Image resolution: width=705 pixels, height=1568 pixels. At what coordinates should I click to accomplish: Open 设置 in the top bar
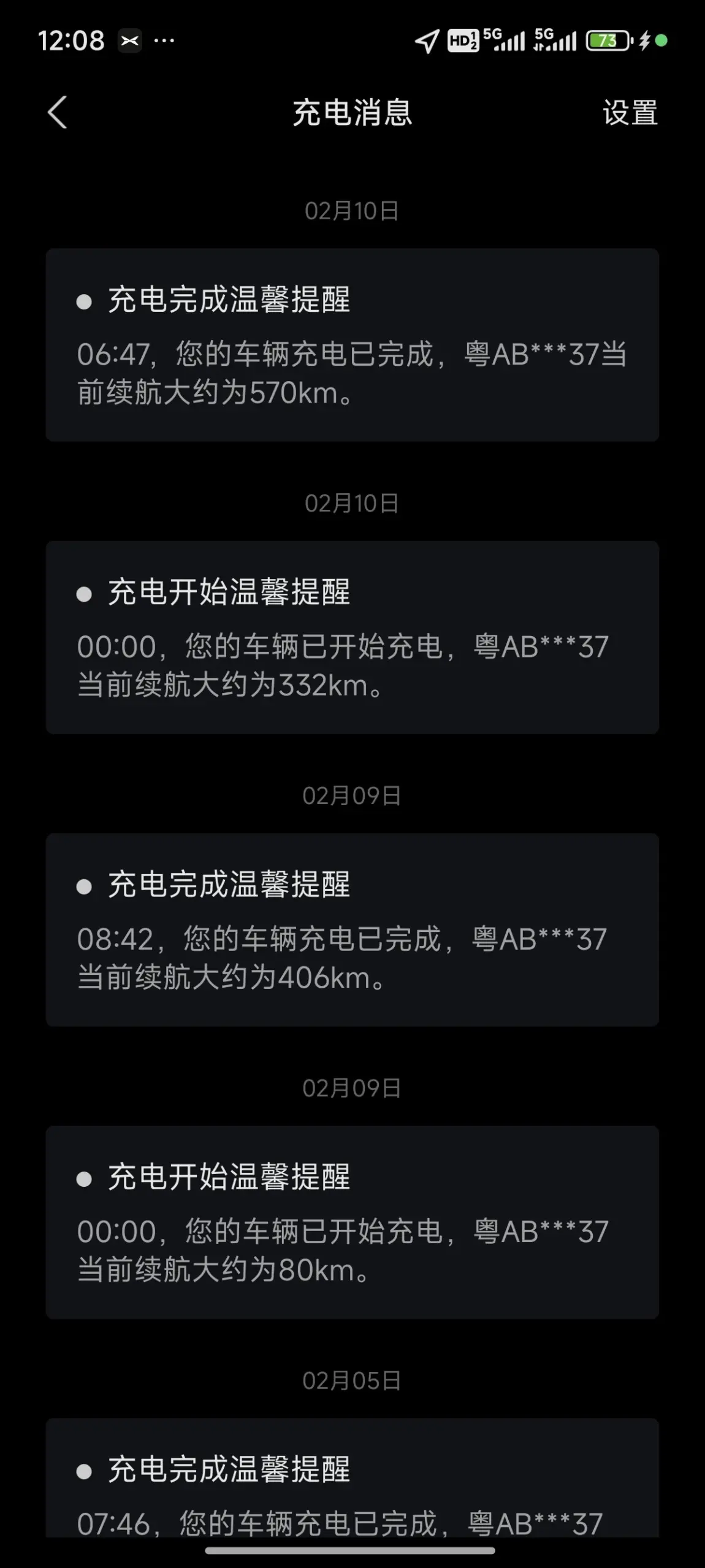click(x=630, y=113)
